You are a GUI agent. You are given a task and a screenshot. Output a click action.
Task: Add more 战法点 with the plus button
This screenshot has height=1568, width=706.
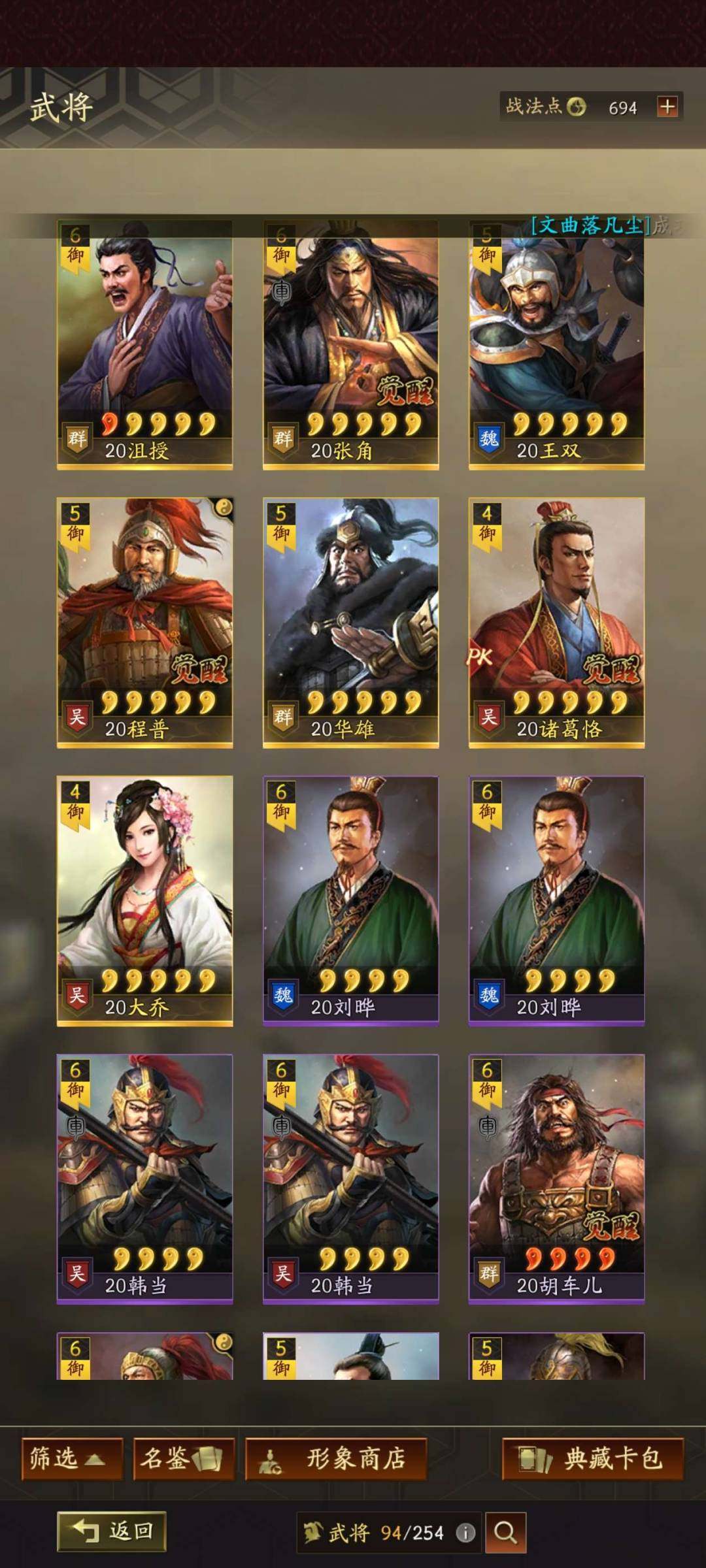667,106
